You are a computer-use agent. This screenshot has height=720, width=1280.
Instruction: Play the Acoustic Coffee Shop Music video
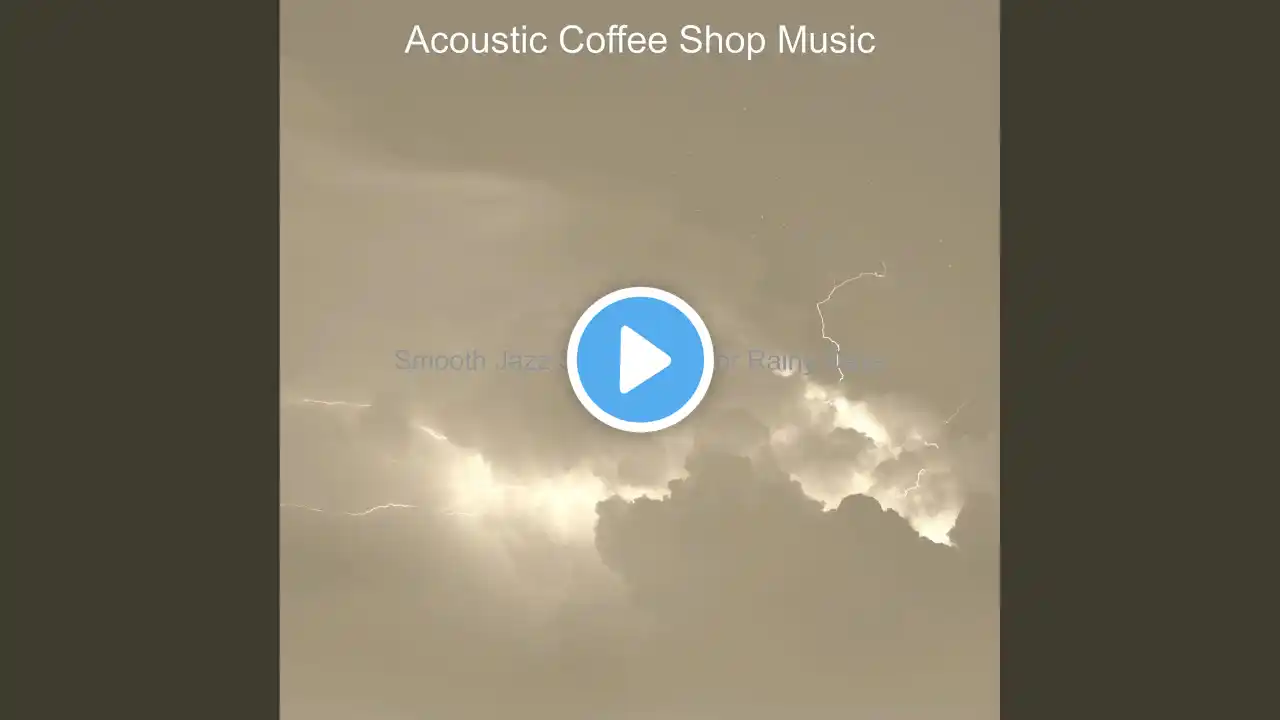[x=640, y=360]
